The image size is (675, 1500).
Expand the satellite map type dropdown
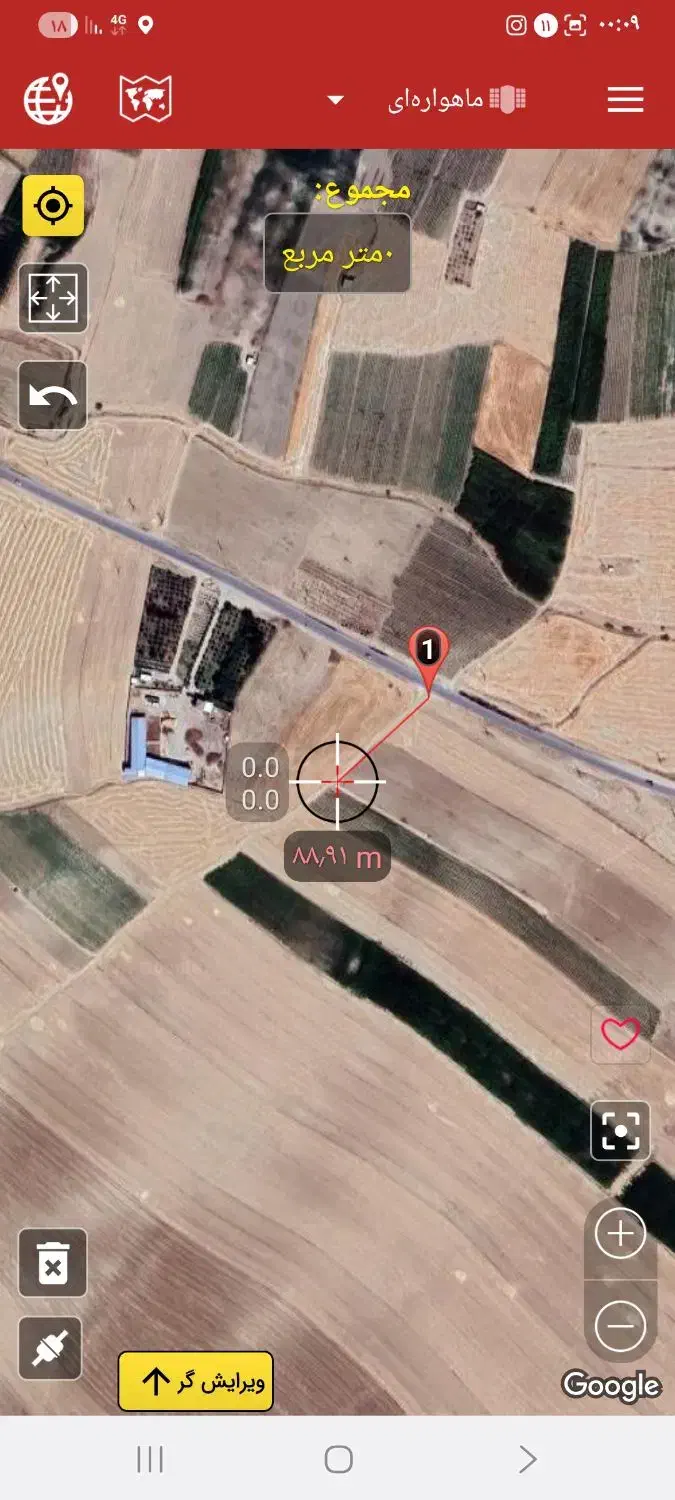[336, 100]
